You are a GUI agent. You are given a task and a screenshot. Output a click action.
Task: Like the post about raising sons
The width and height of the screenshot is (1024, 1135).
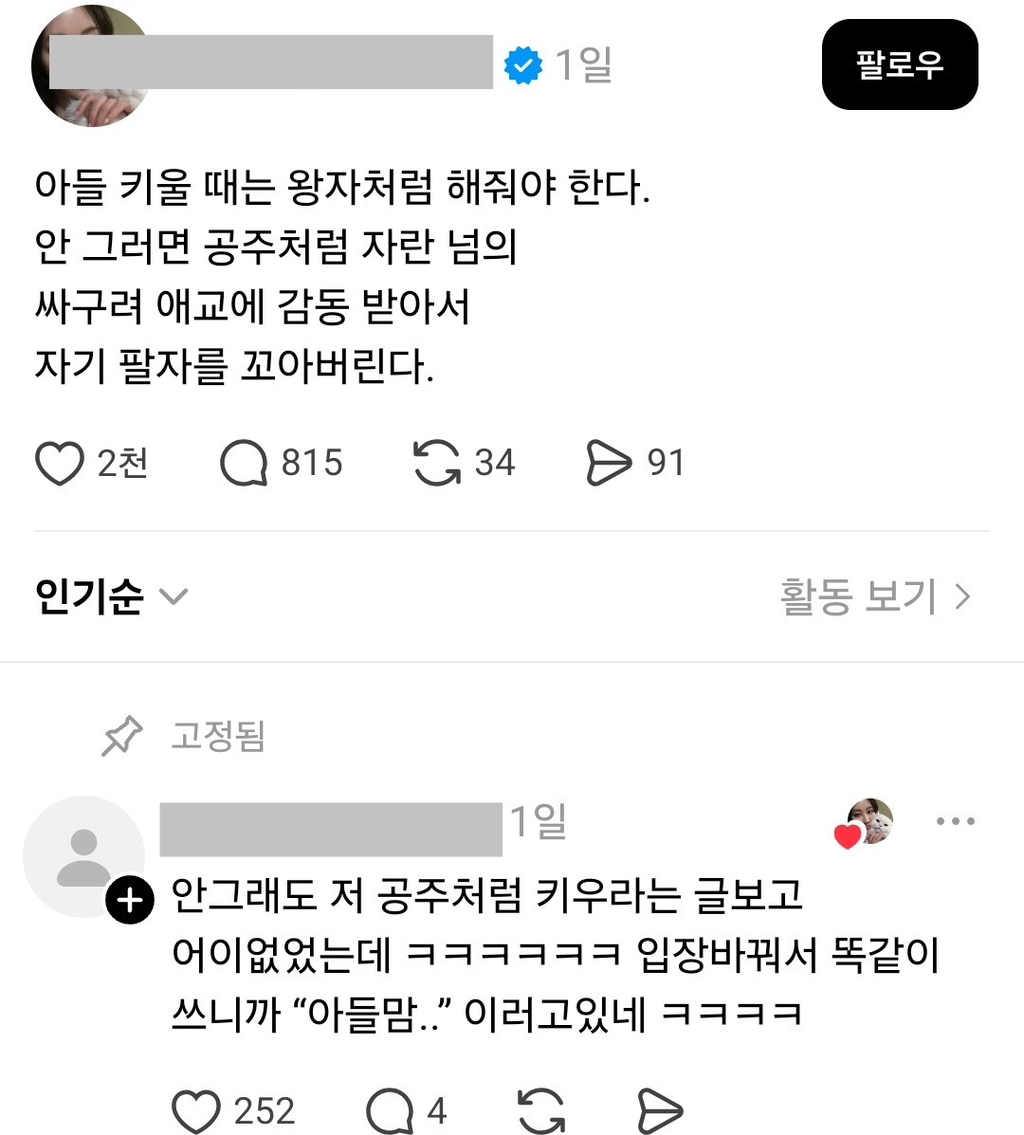click(60, 462)
